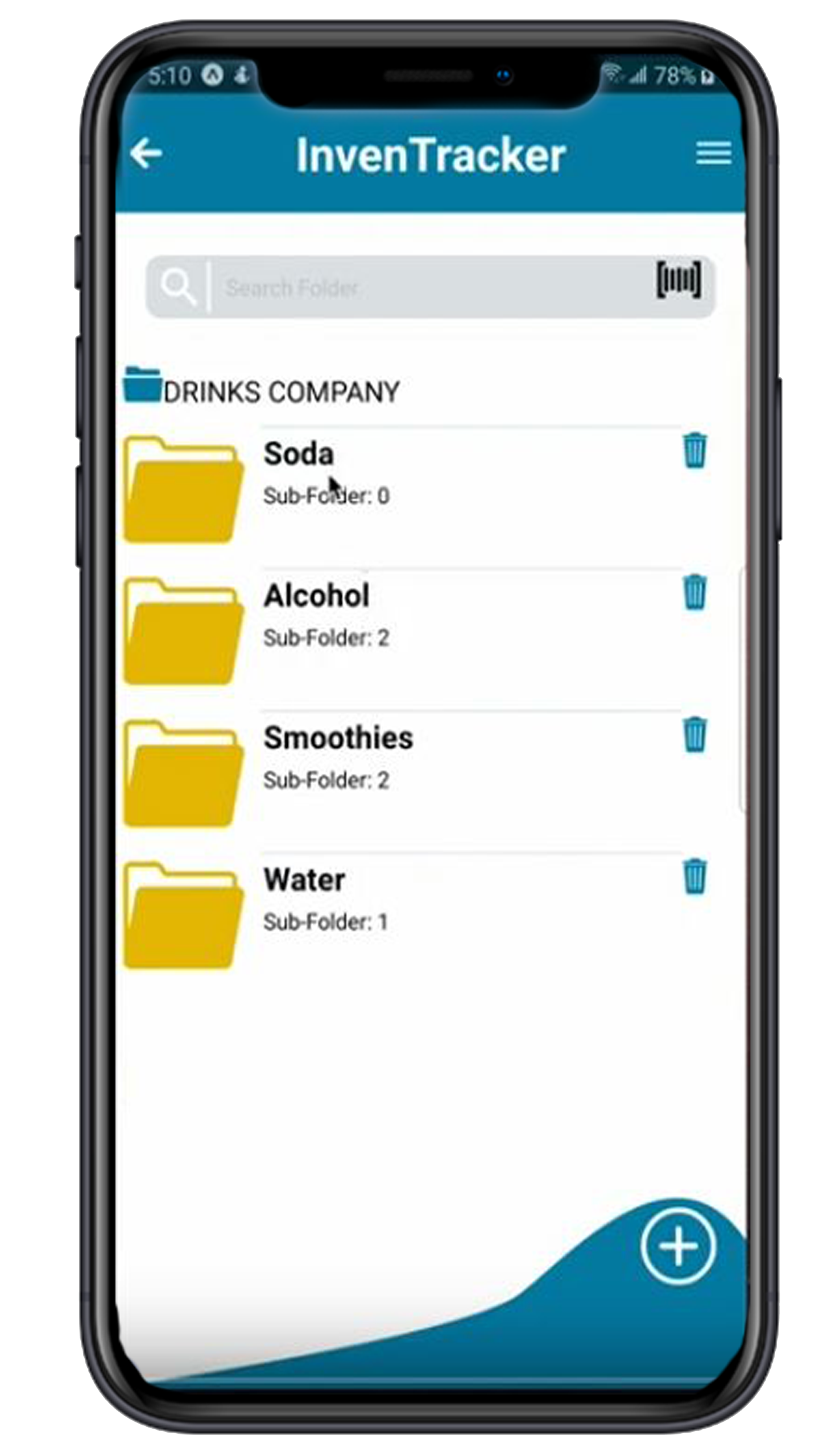Go back using the arrow
819x1456 pixels.
(146, 153)
